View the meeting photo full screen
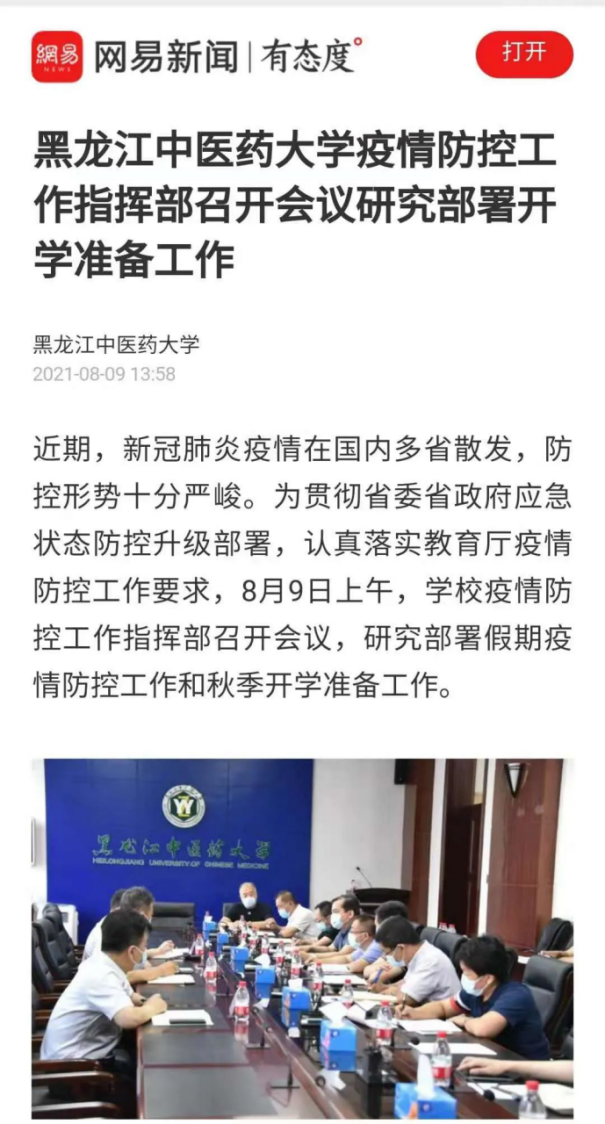 pyautogui.click(x=302, y=938)
